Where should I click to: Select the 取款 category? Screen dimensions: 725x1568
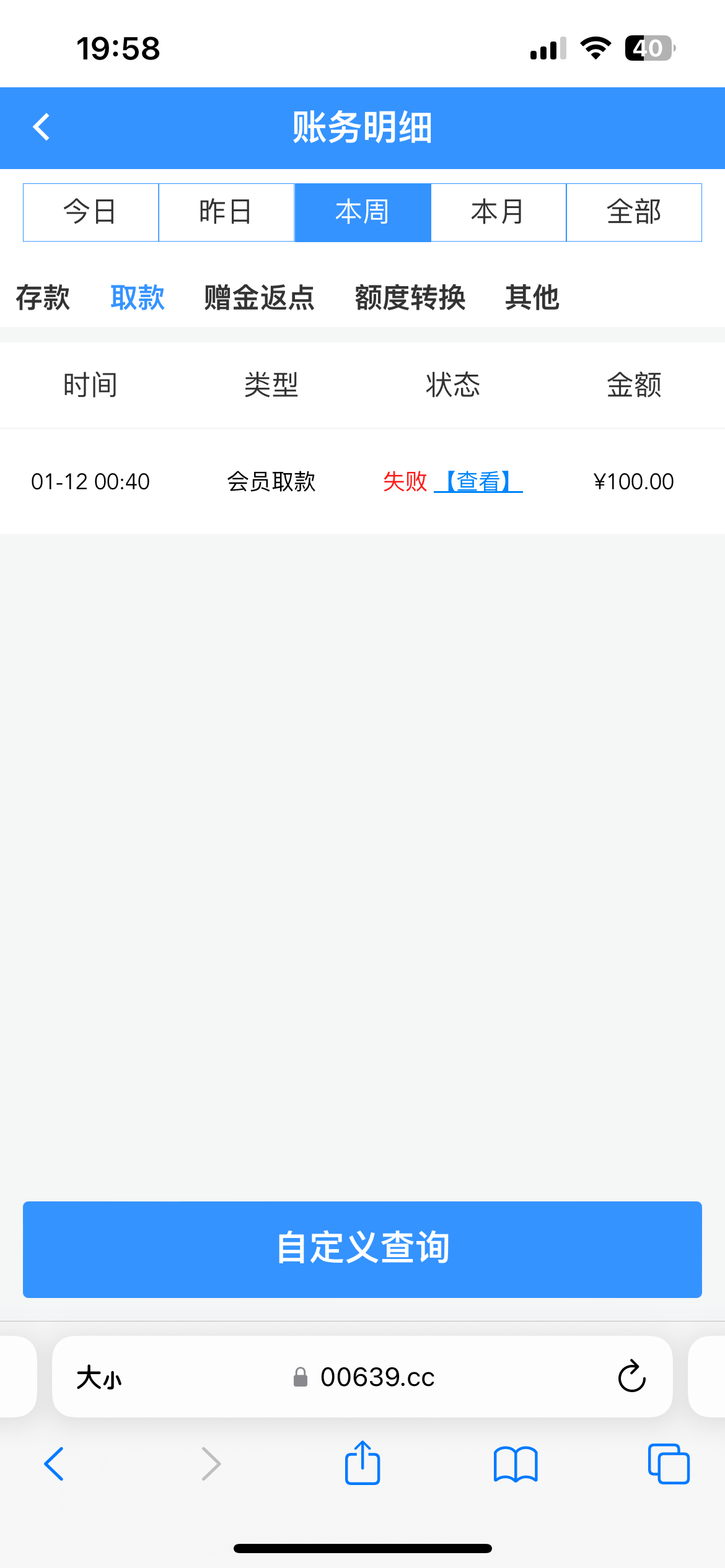click(x=138, y=297)
